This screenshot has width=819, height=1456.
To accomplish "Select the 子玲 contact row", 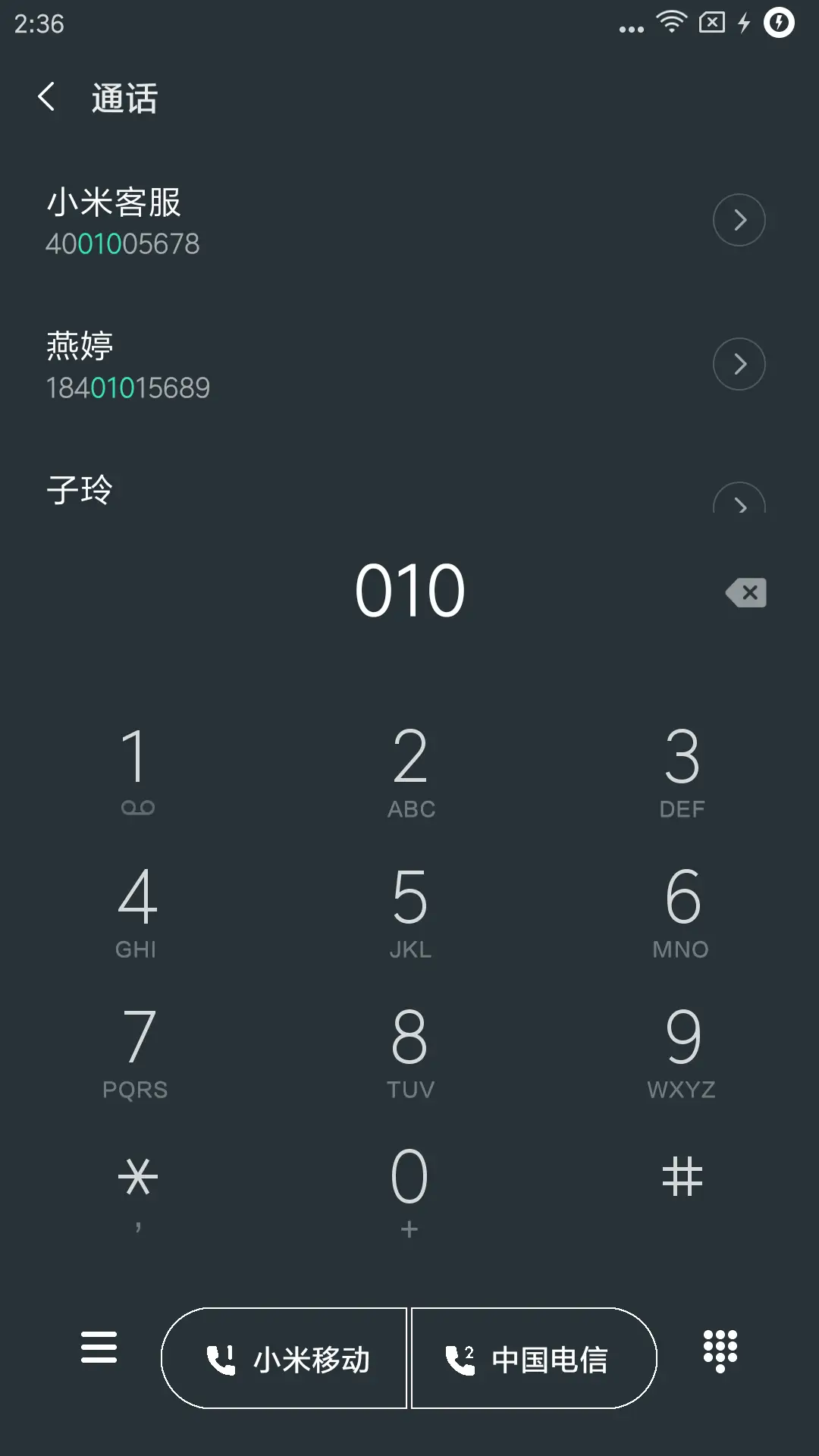I will [341, 490].
